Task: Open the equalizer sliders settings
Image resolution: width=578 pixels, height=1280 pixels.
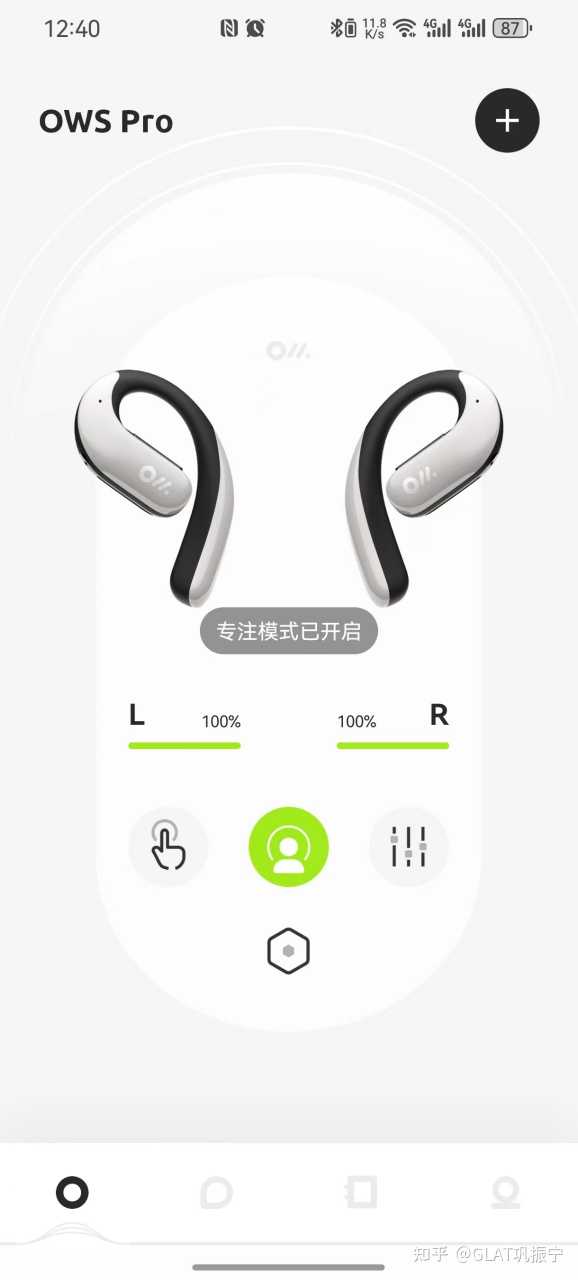Action: [409, 847]
